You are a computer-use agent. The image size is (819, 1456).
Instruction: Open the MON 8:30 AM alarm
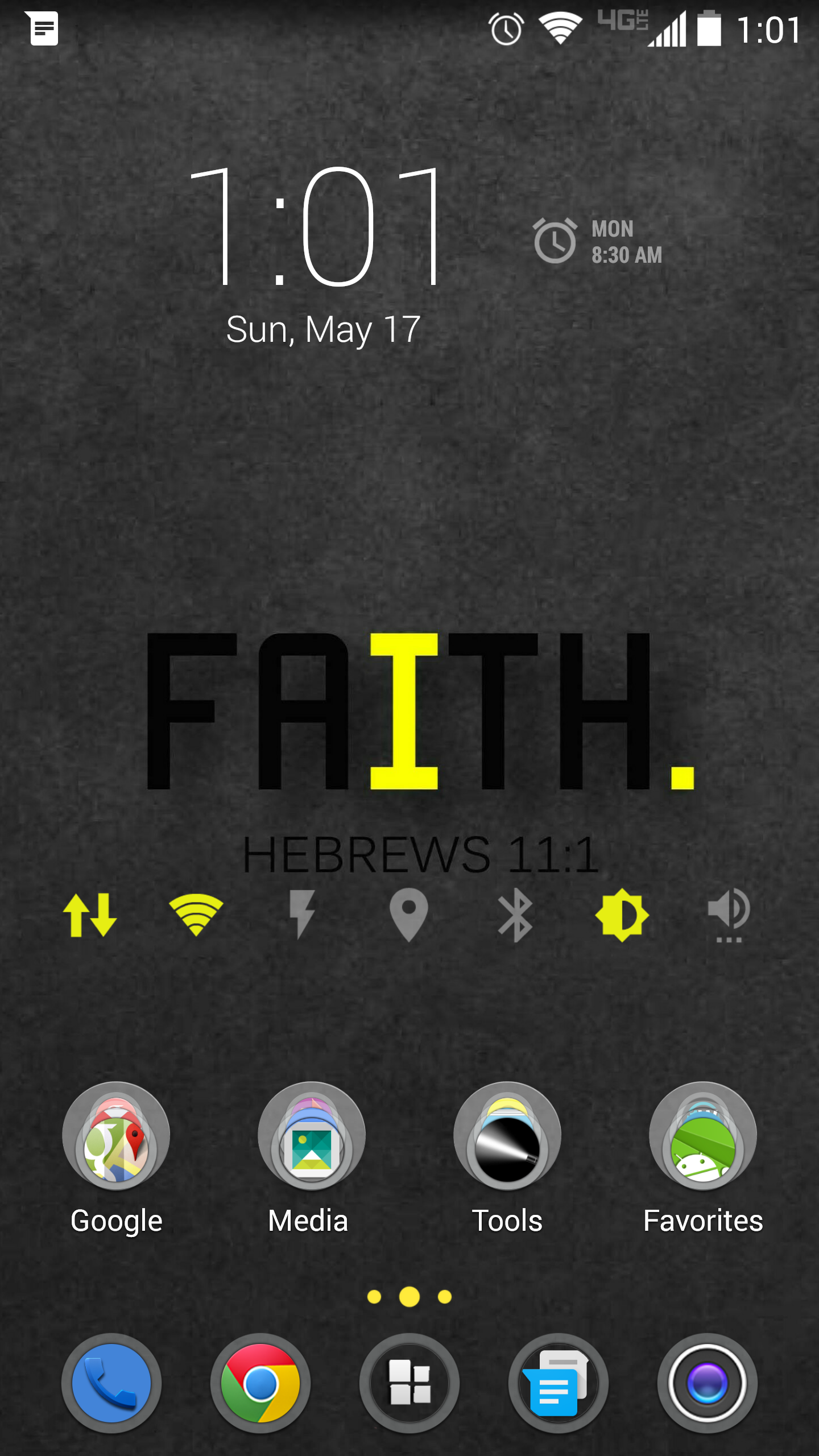click(598, 242)
